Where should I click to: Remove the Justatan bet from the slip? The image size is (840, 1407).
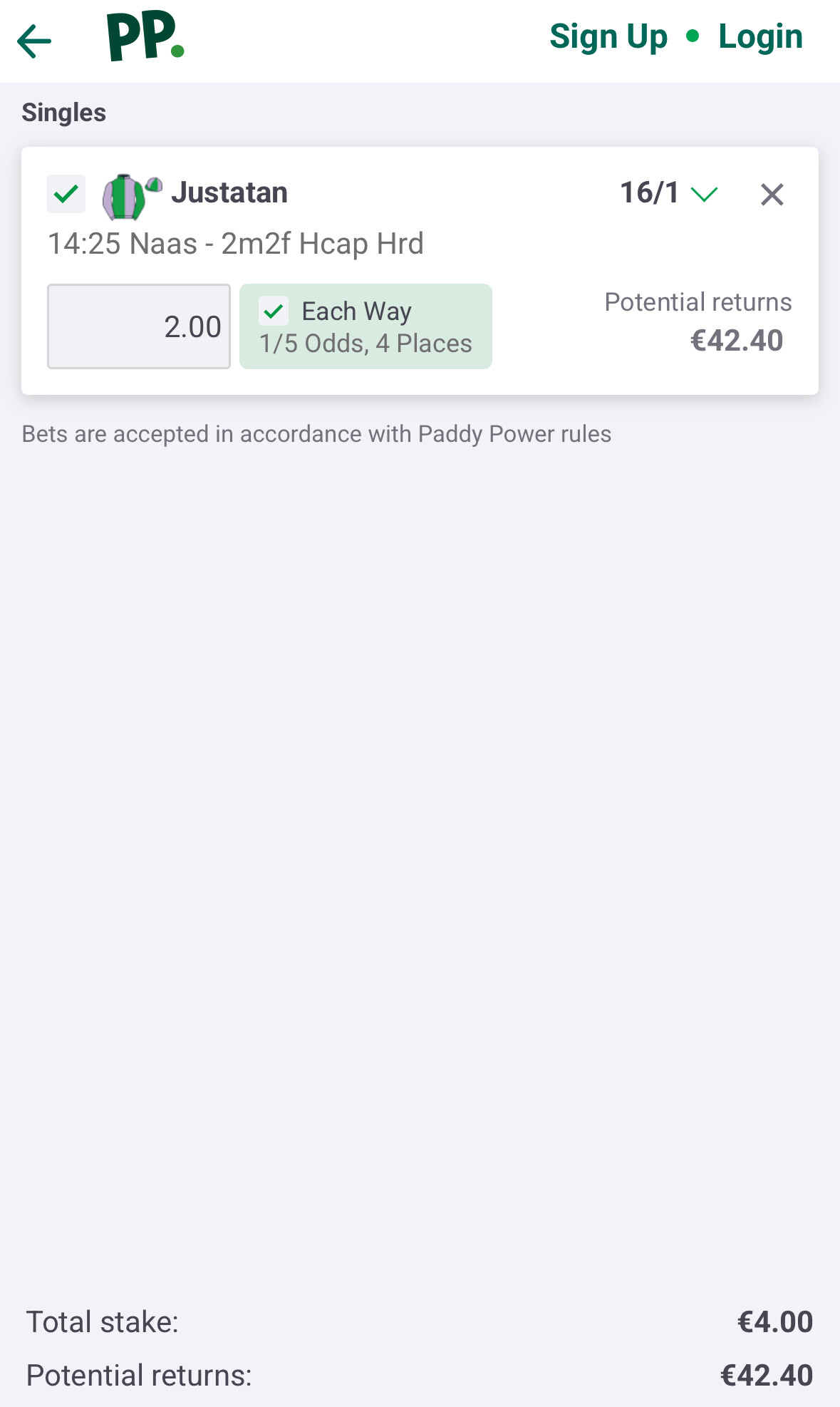click(772, 195)
